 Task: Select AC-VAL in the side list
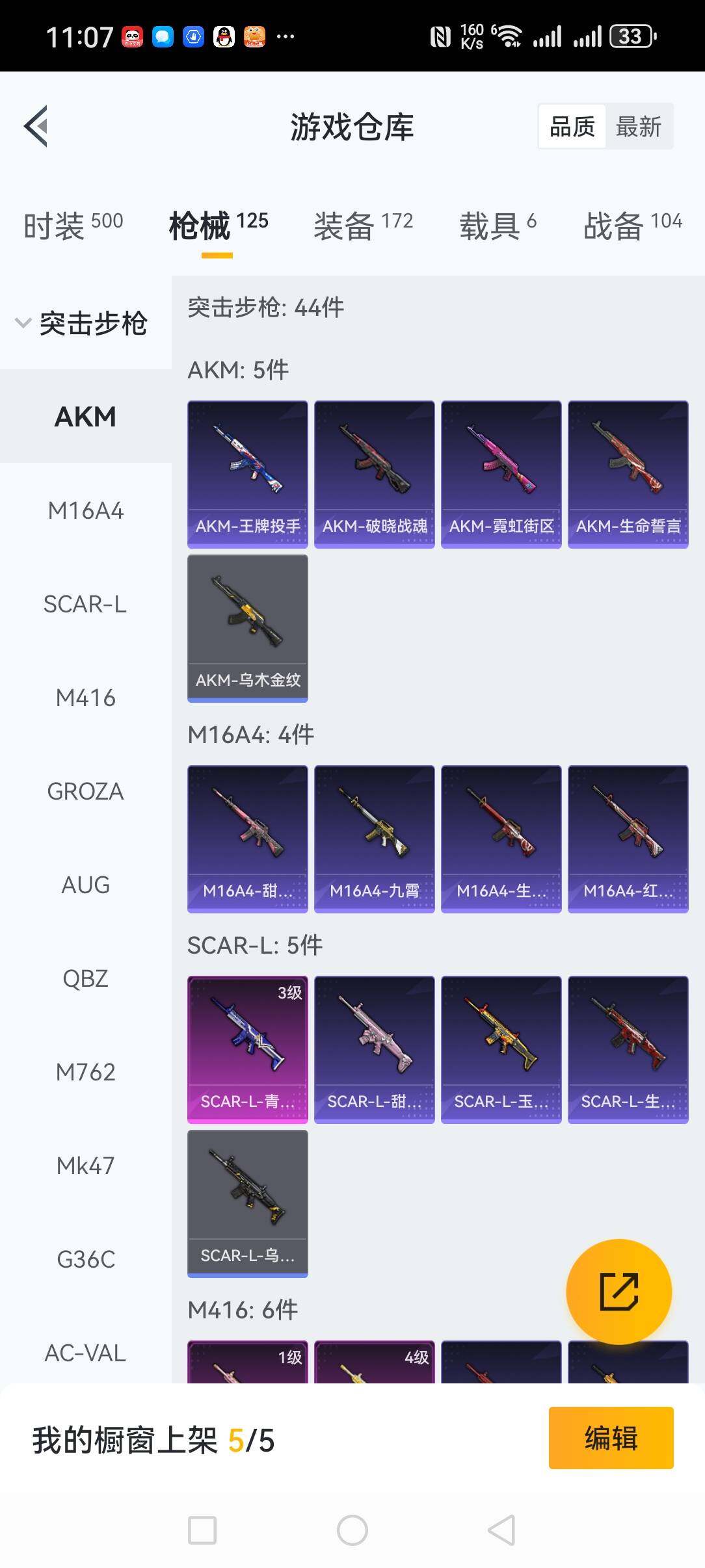85,1353
